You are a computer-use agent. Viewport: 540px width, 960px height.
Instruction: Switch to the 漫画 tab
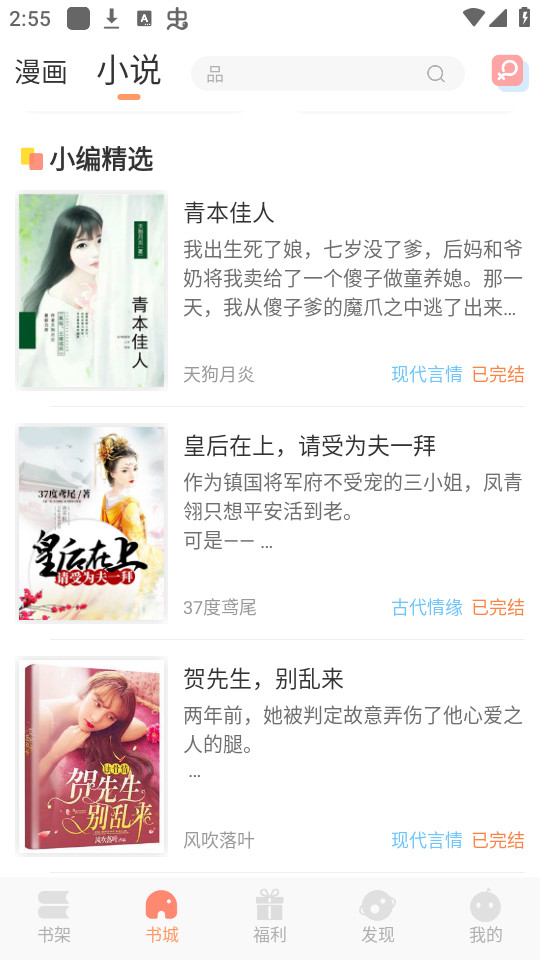click(x=41, y=72)
